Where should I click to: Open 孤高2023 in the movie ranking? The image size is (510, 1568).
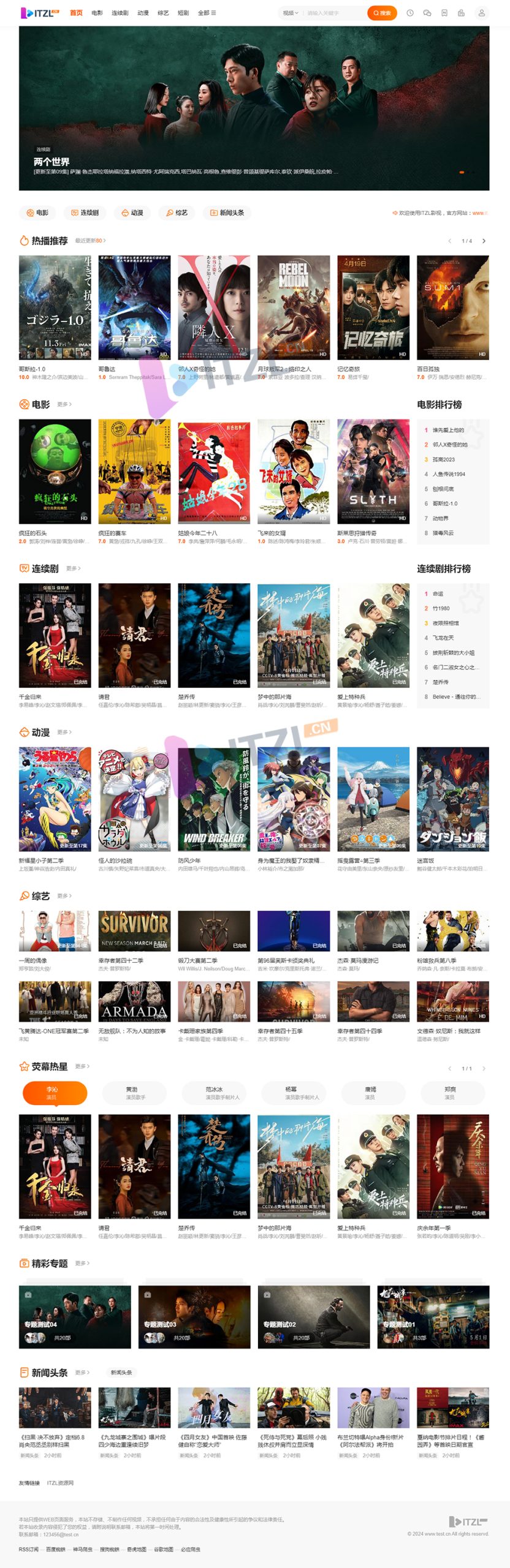pyautogui.click(x=444, y=459)
